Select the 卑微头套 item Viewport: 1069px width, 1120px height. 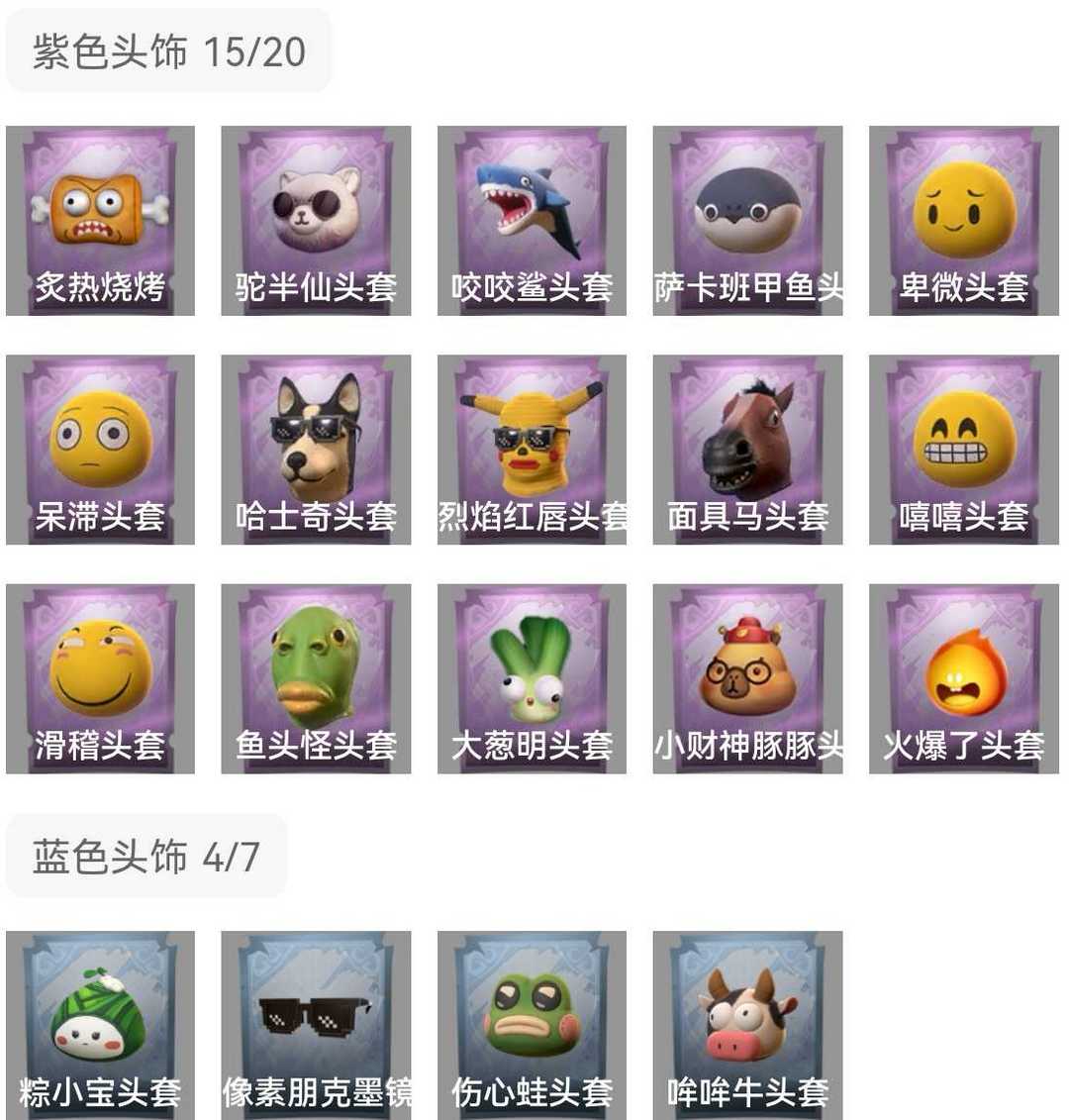coord(963,220)
